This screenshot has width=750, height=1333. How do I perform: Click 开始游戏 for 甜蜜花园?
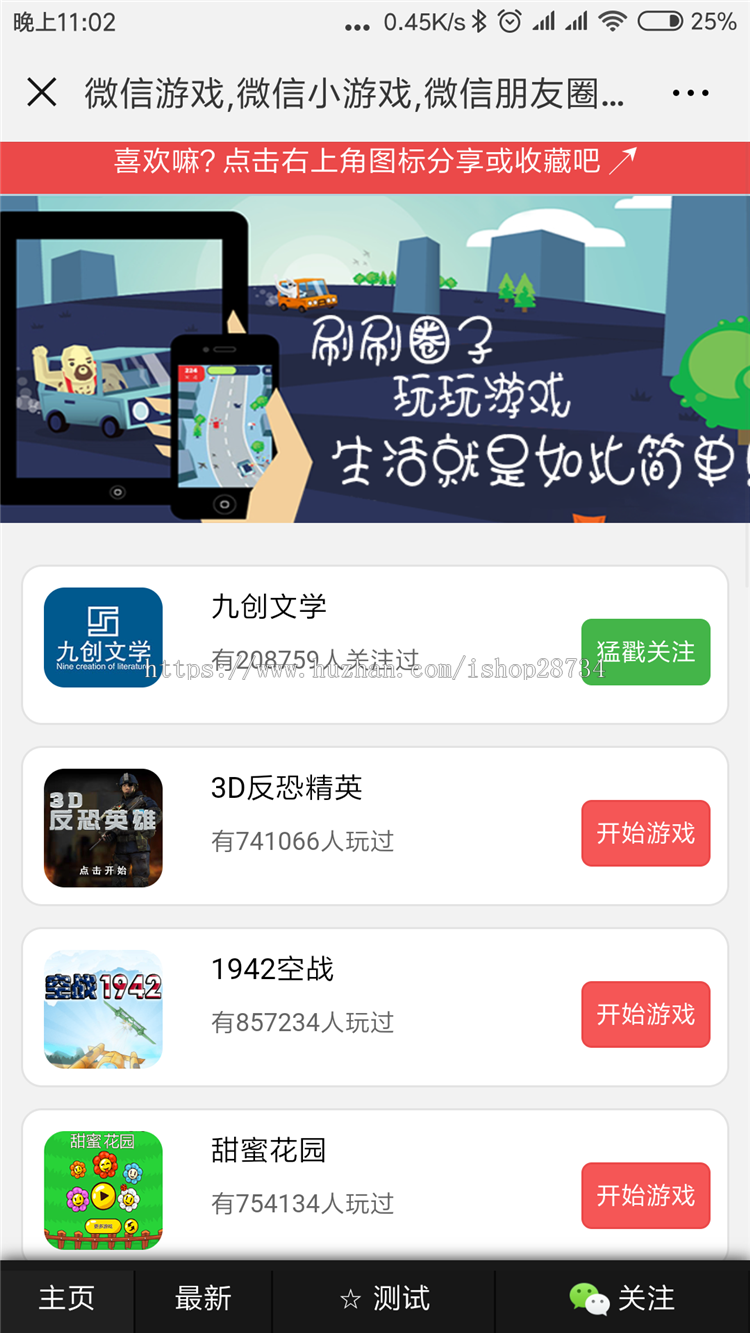click(x=646, y=1195)
